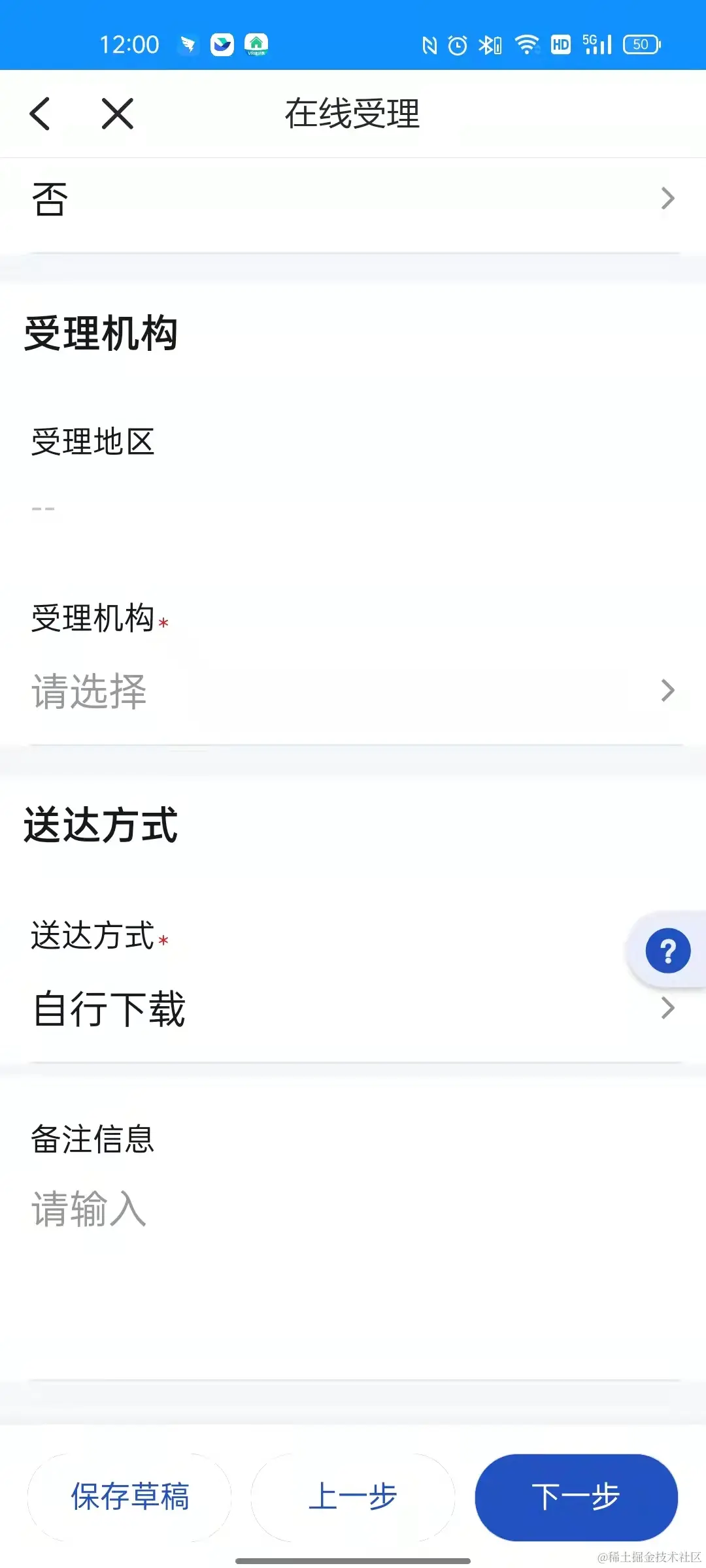Open the 否 selection row

click(353, 198)
